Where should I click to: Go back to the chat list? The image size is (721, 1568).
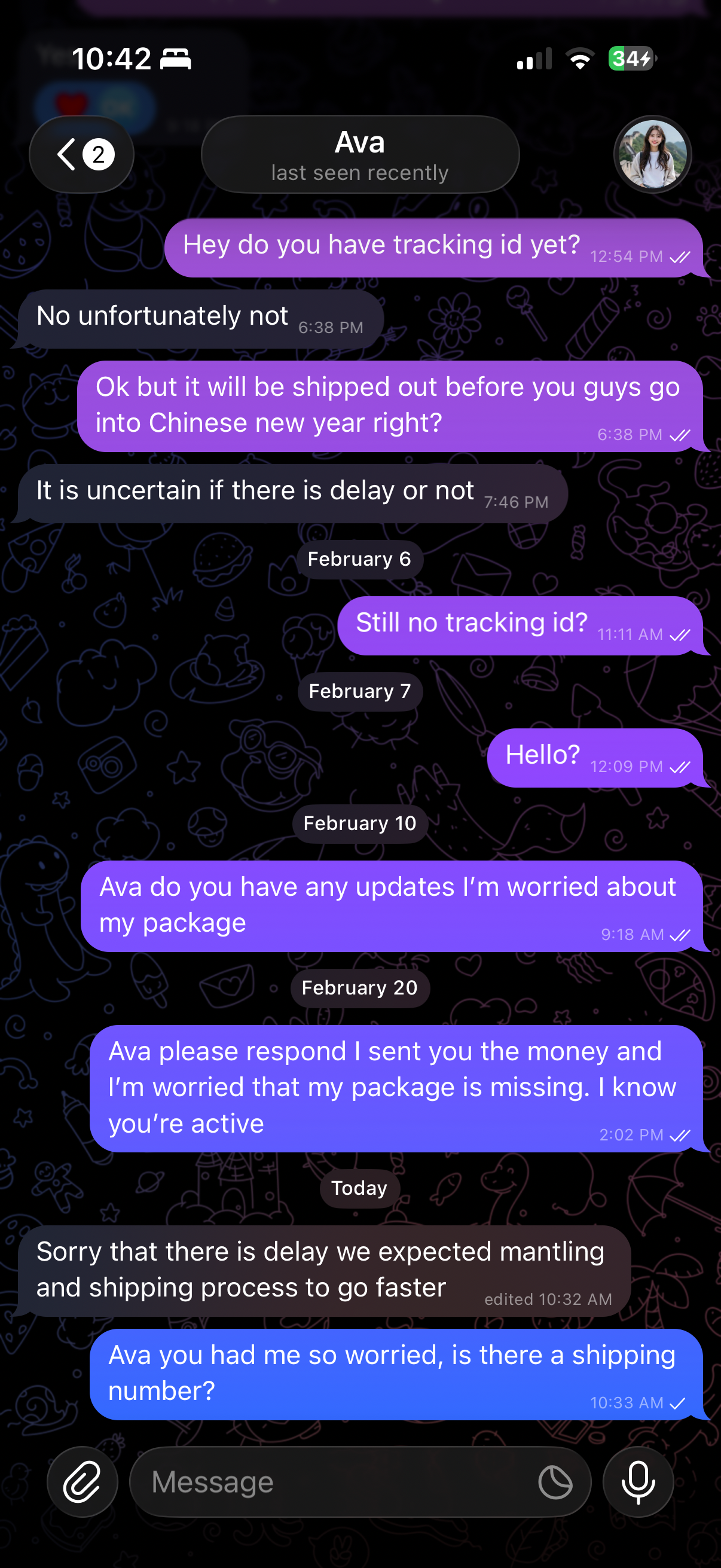pyautogui.click(x=80, y=155)
